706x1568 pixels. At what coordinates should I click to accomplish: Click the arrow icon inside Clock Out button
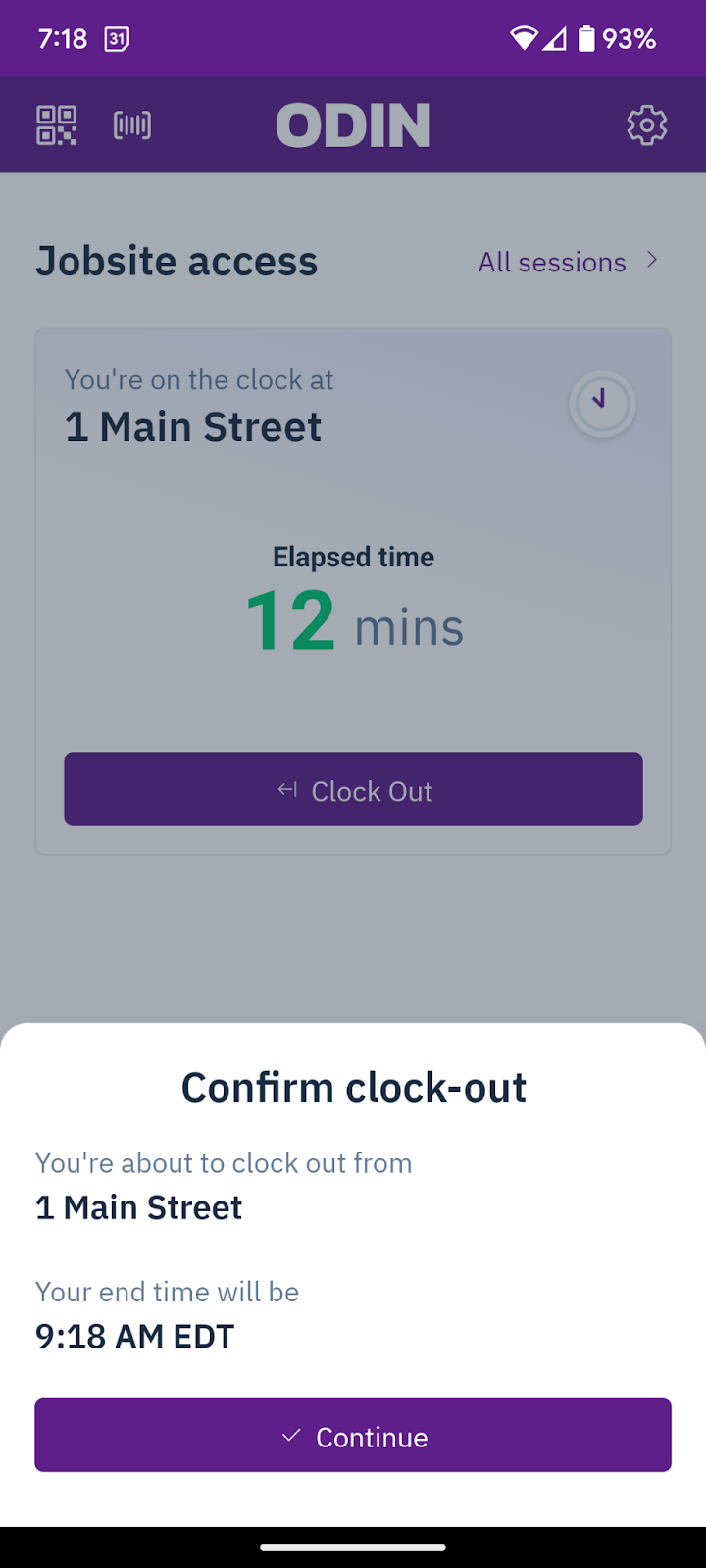coord(286,789)
